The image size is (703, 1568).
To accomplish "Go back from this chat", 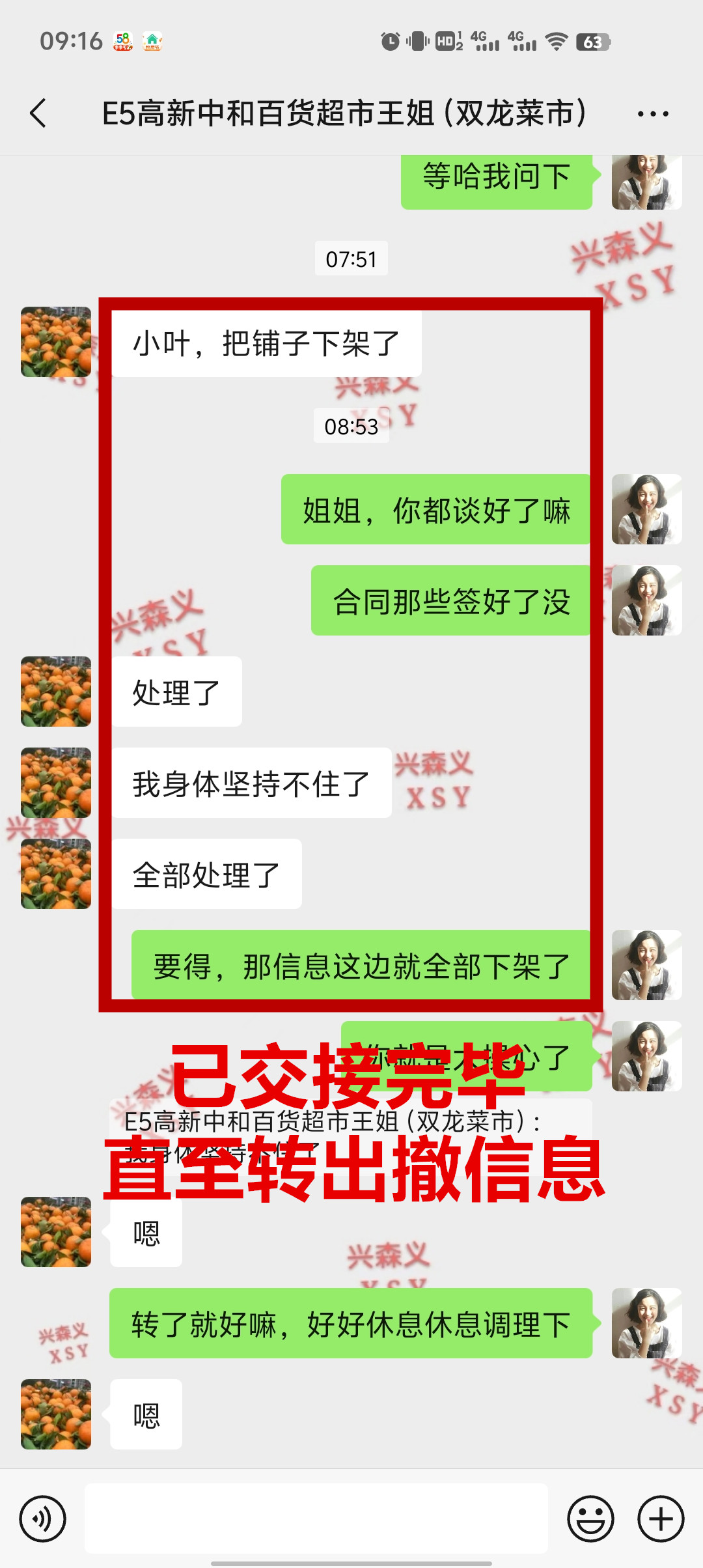I will tap(39, 113).
